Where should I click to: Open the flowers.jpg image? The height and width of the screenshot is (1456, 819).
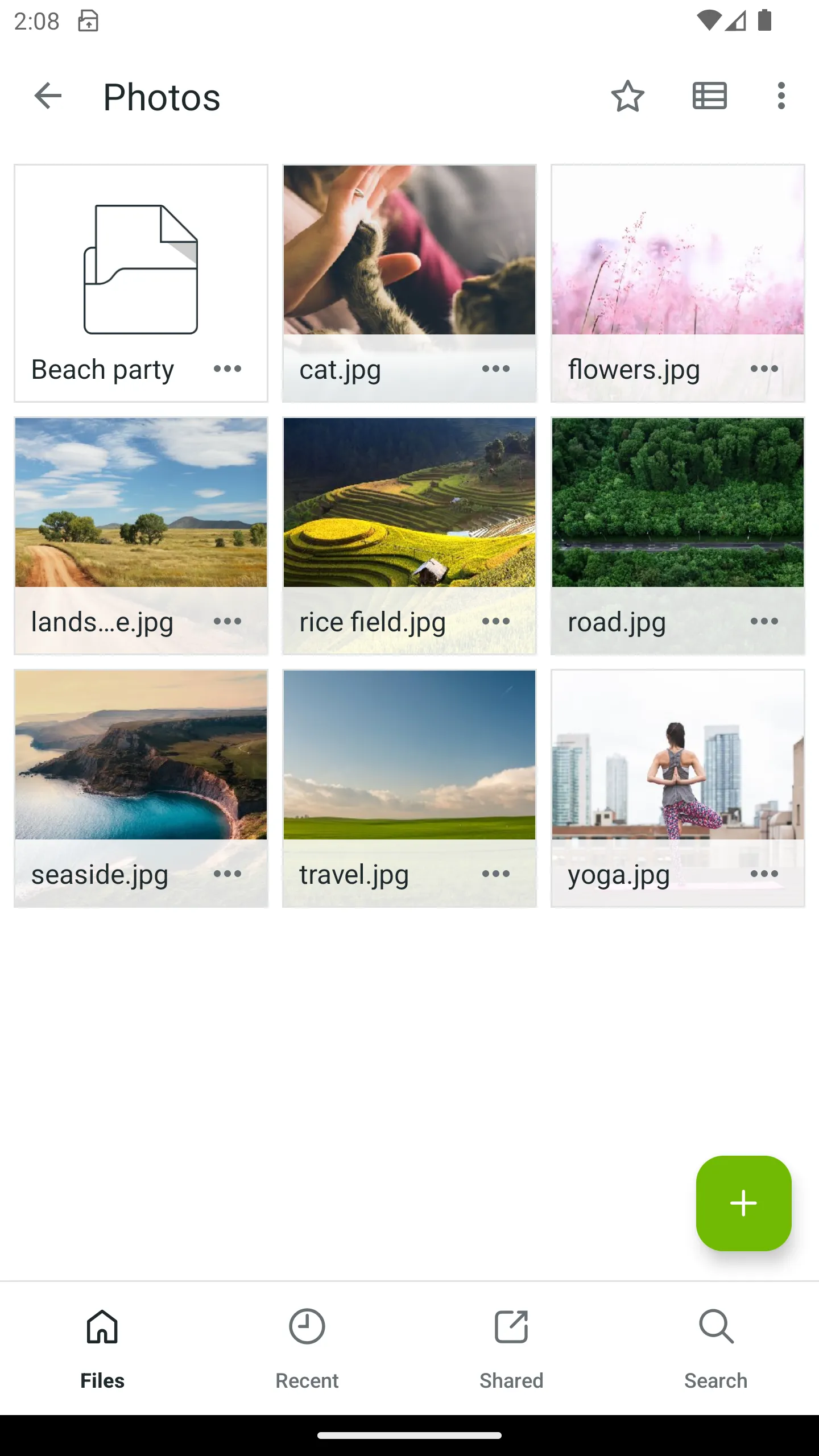tap(677, 250)
